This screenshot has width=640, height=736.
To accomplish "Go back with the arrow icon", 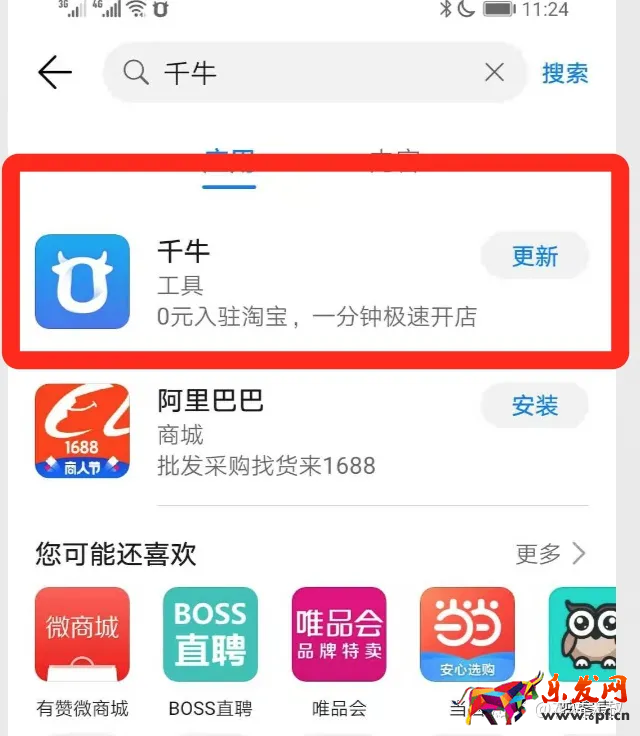I will tap(55, 72).
